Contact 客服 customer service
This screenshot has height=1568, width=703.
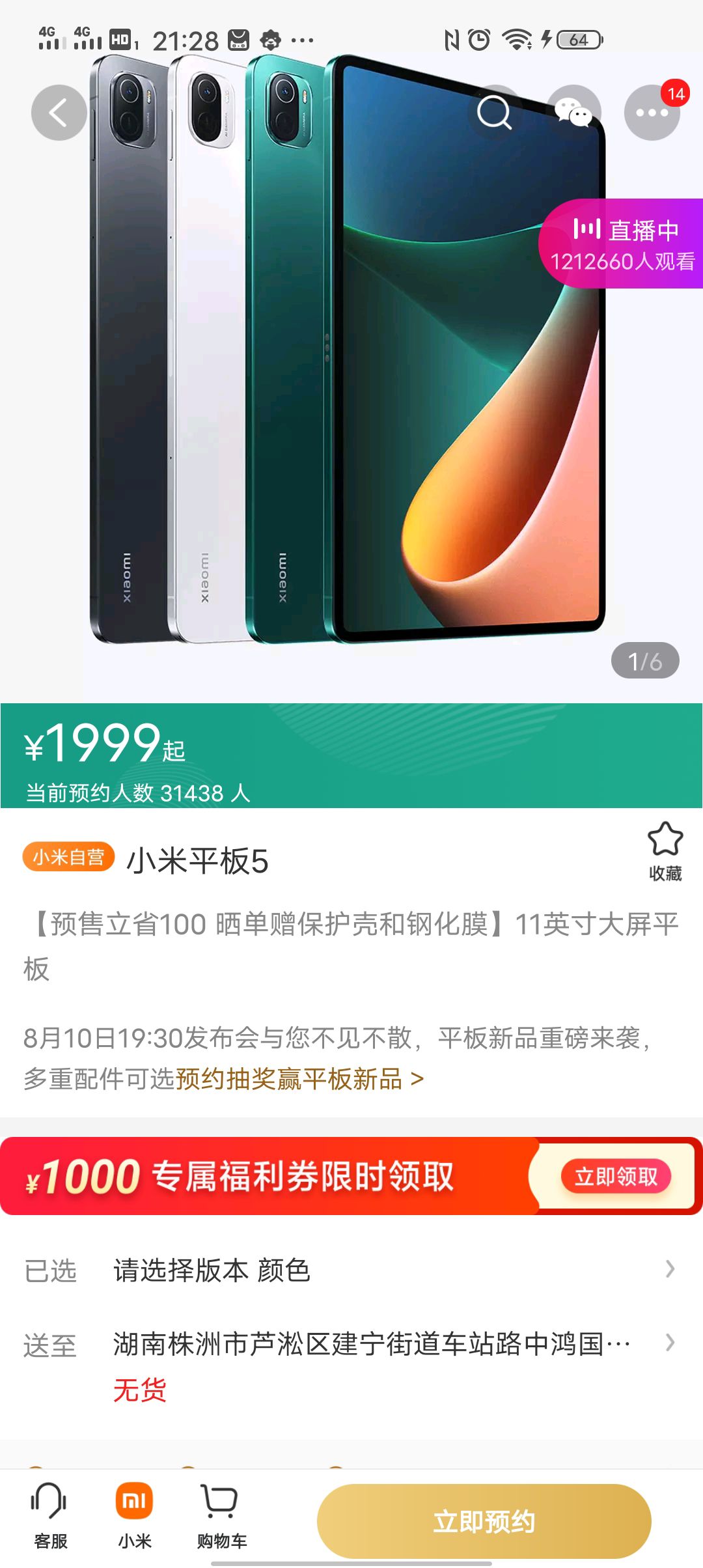click(50, 1516)
